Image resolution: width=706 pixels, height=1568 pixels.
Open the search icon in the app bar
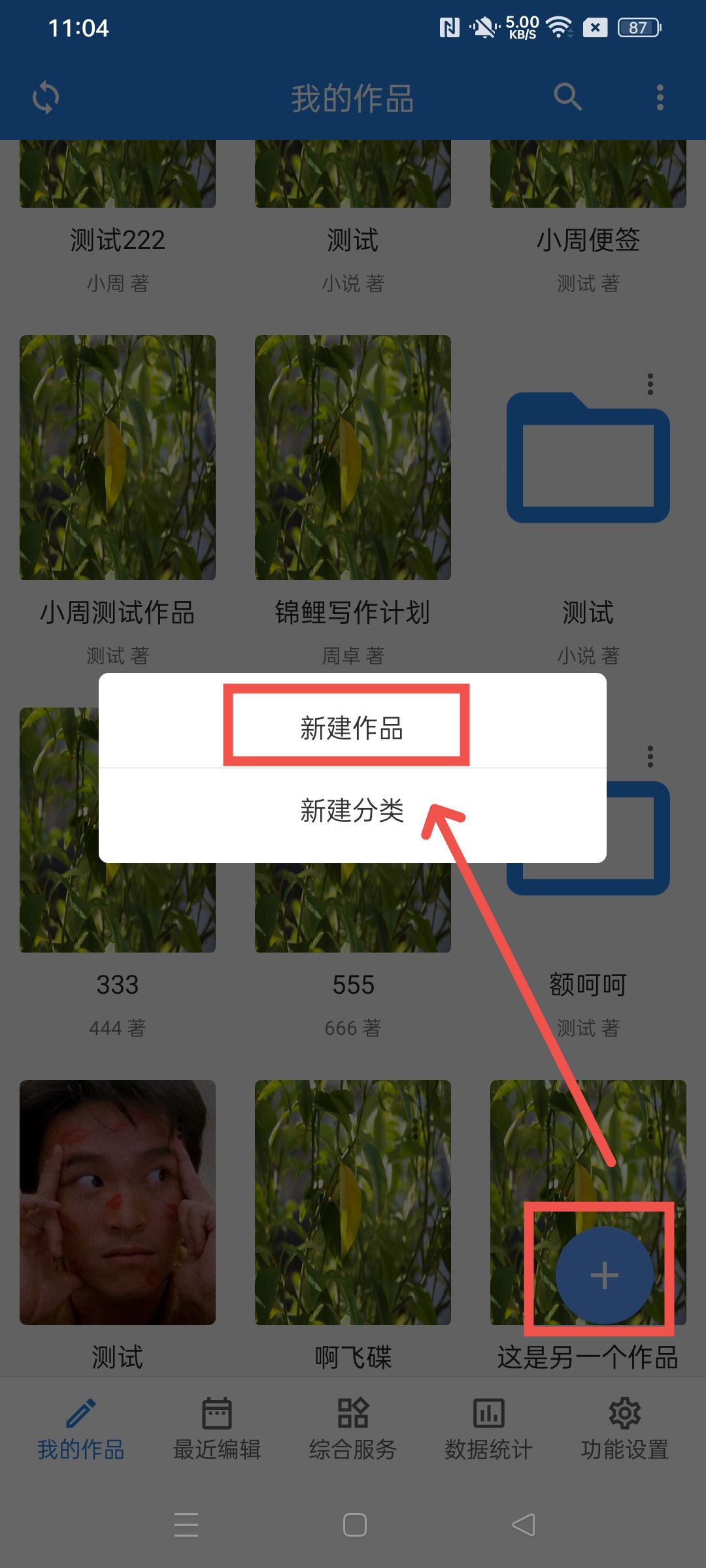click(567, 98)
